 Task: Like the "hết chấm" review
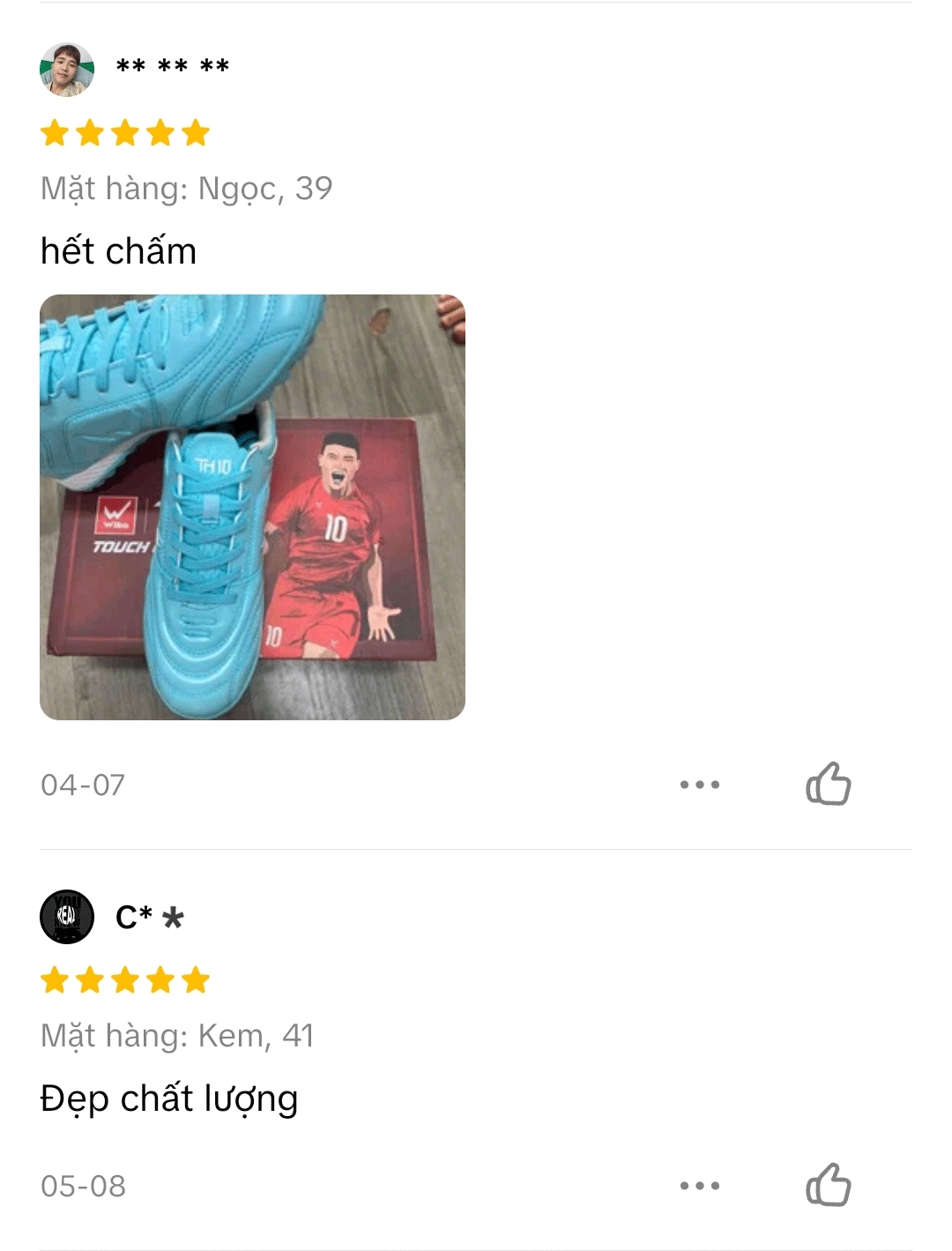[828, 784]
